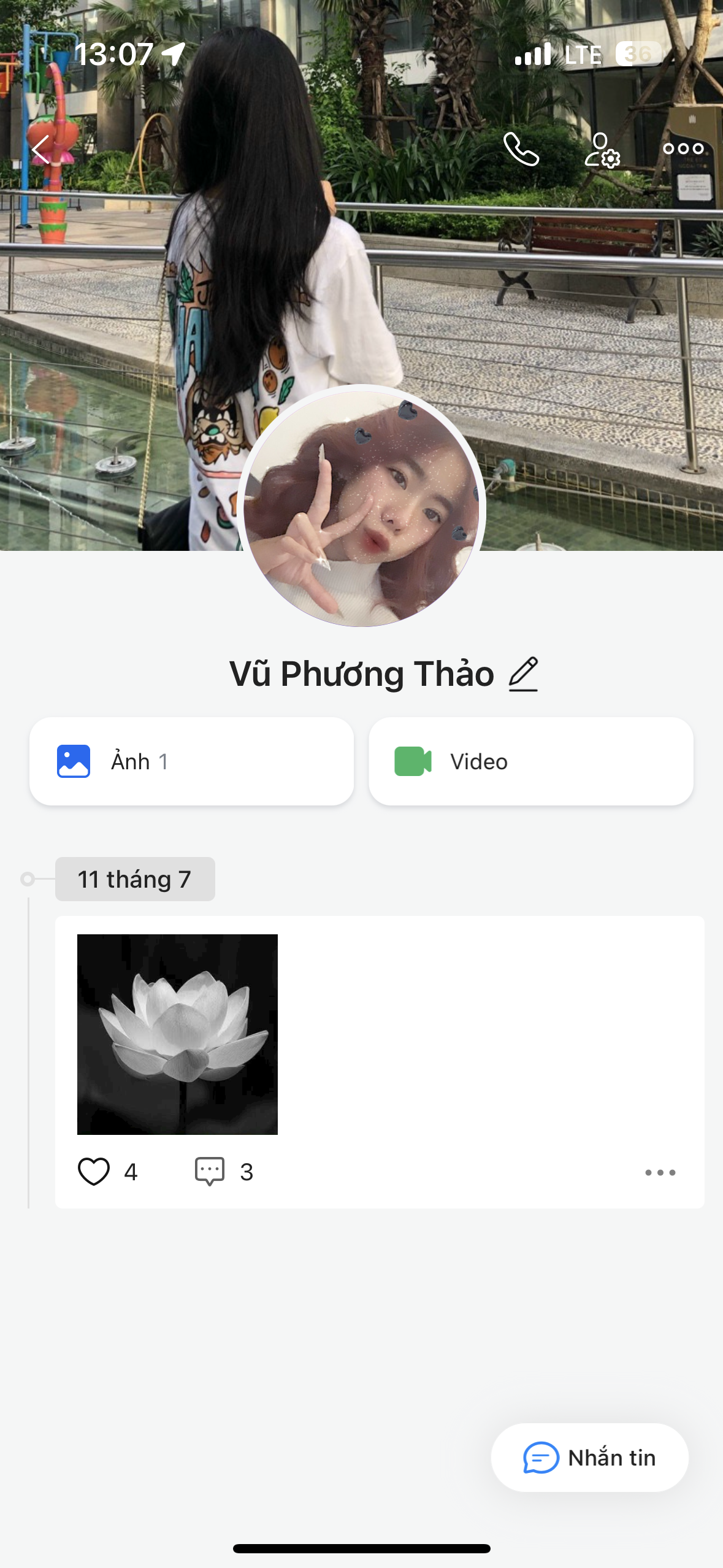
Task: View the white lotus flower photo post
Action: click(177, 1034)
